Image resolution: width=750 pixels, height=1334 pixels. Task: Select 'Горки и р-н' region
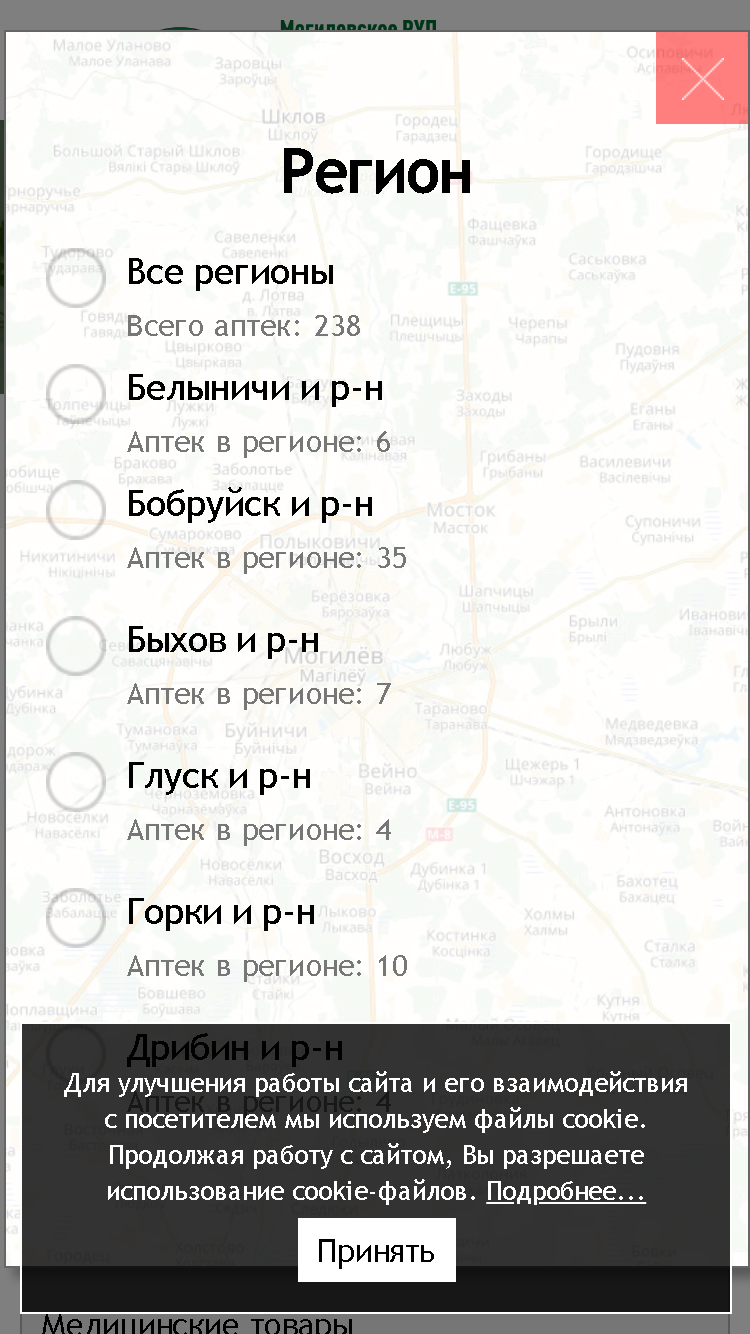click(x=76, y=918)
